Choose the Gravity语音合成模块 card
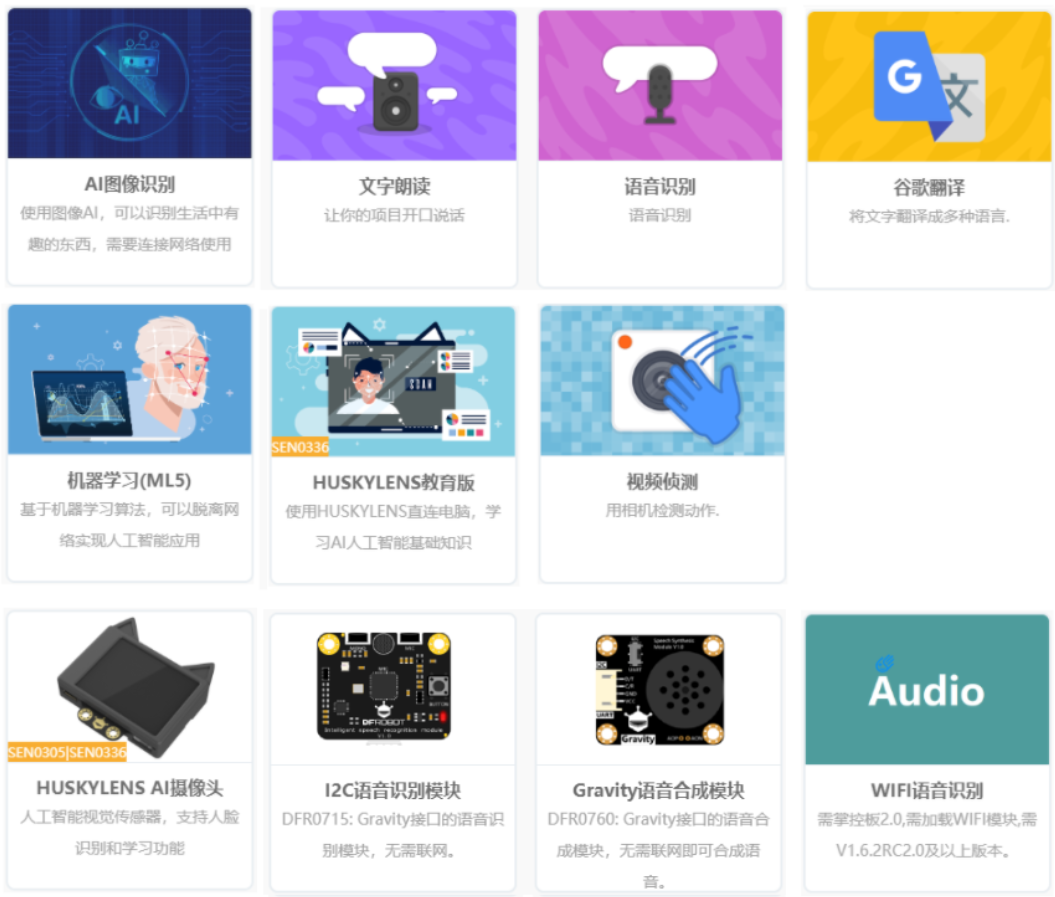1055x897 pixels. coord(658,750)
